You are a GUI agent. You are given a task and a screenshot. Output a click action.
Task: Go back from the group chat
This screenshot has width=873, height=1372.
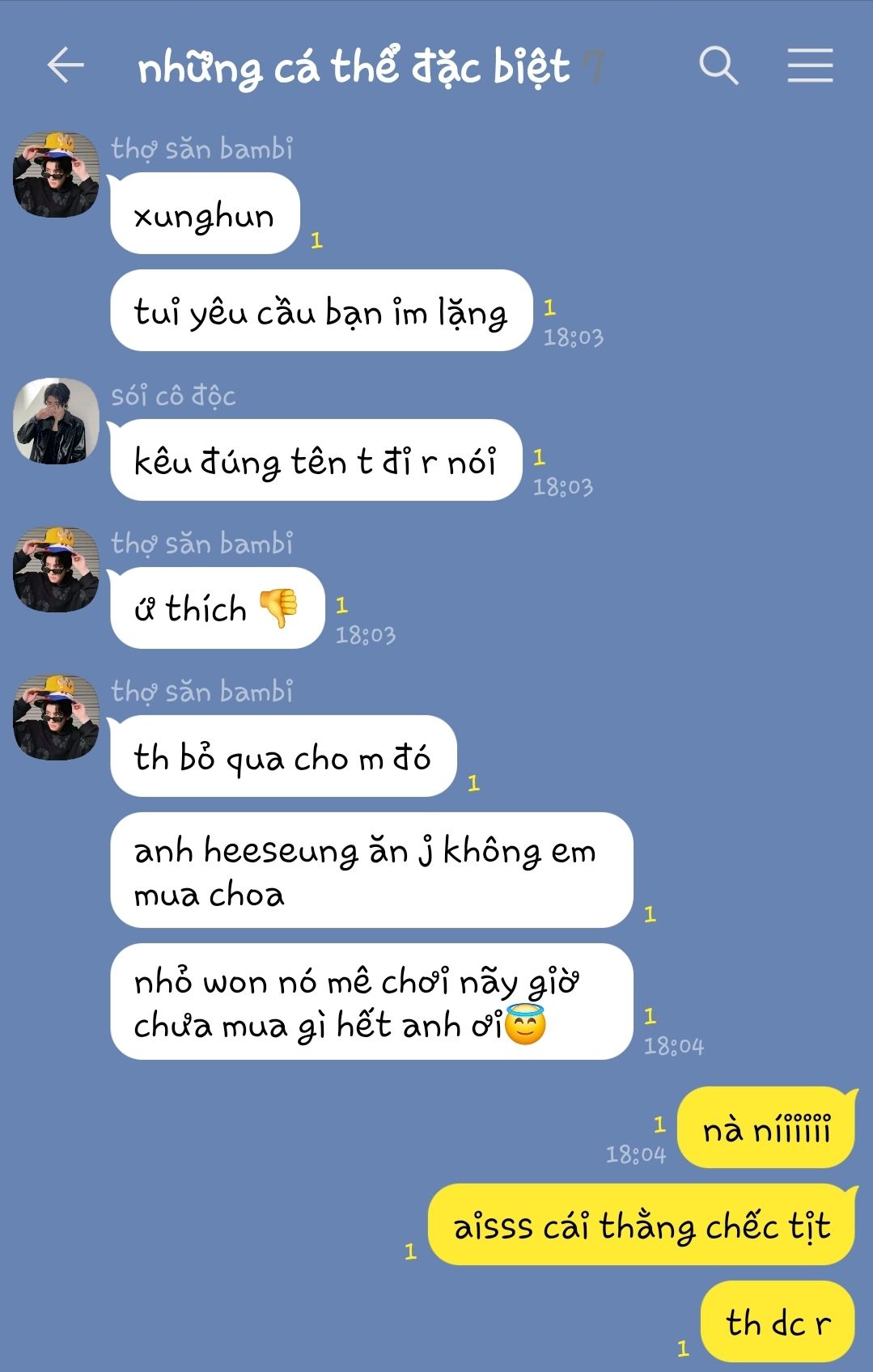(x=66, y=66)
